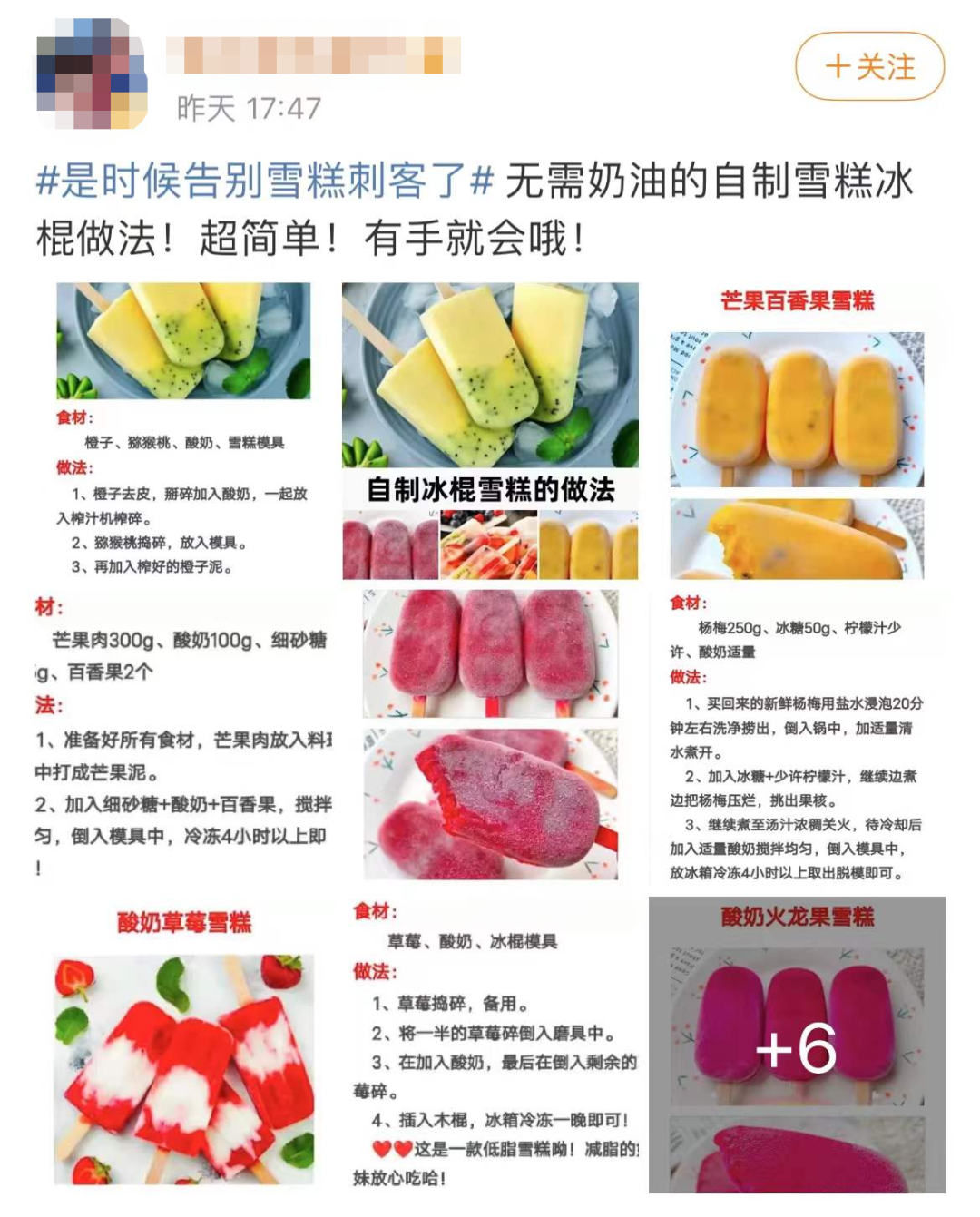Open the orange kiwi recipe image

click(x=183, y=431)
